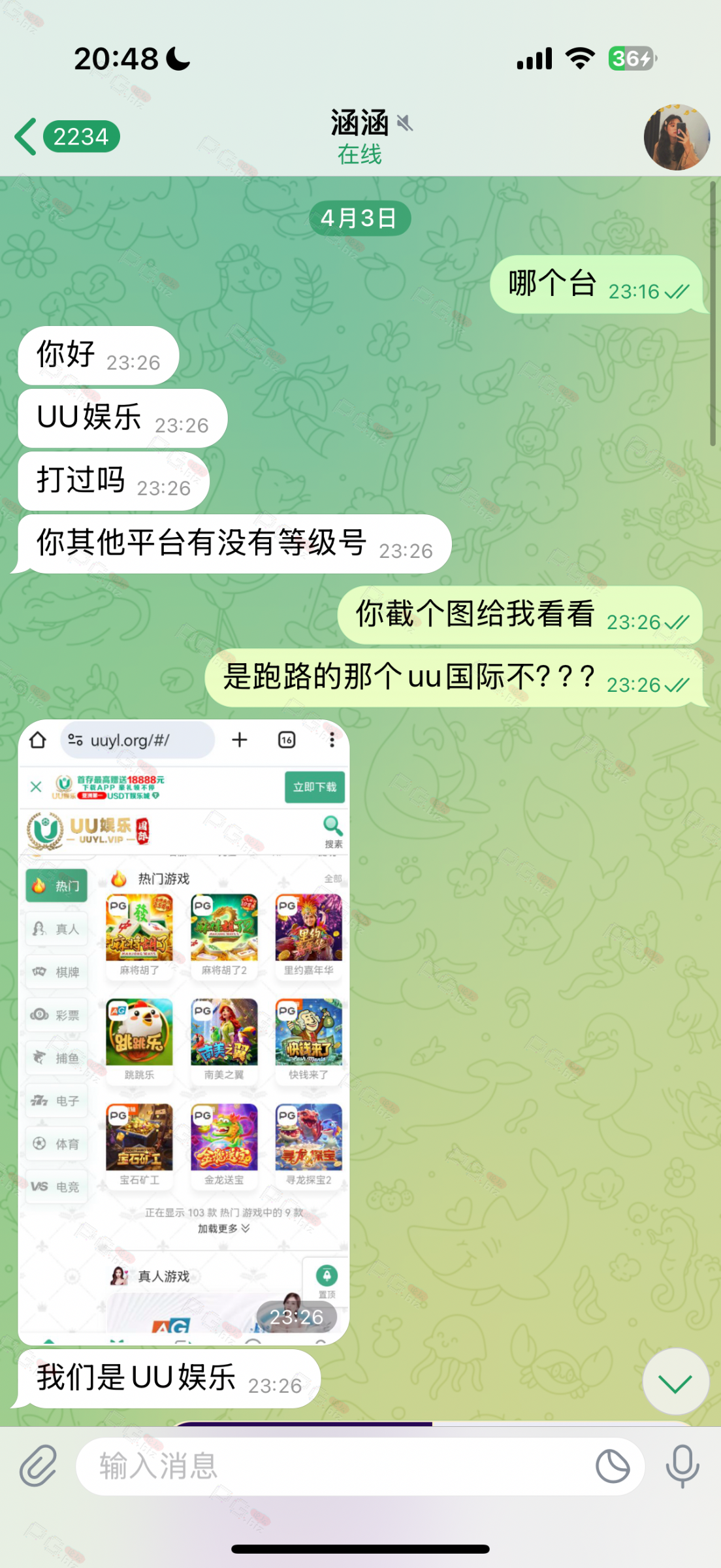Open the 涵涵 contact header
This screenshot has width=721, height=1568.
coord(360,137)
